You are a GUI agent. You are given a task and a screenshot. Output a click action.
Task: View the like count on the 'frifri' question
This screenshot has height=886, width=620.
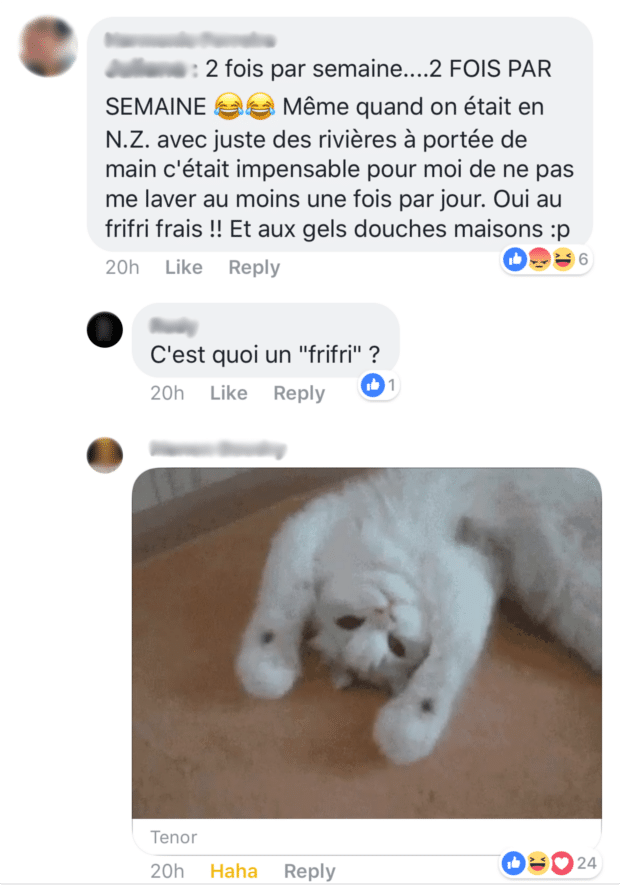click(379, 384)
